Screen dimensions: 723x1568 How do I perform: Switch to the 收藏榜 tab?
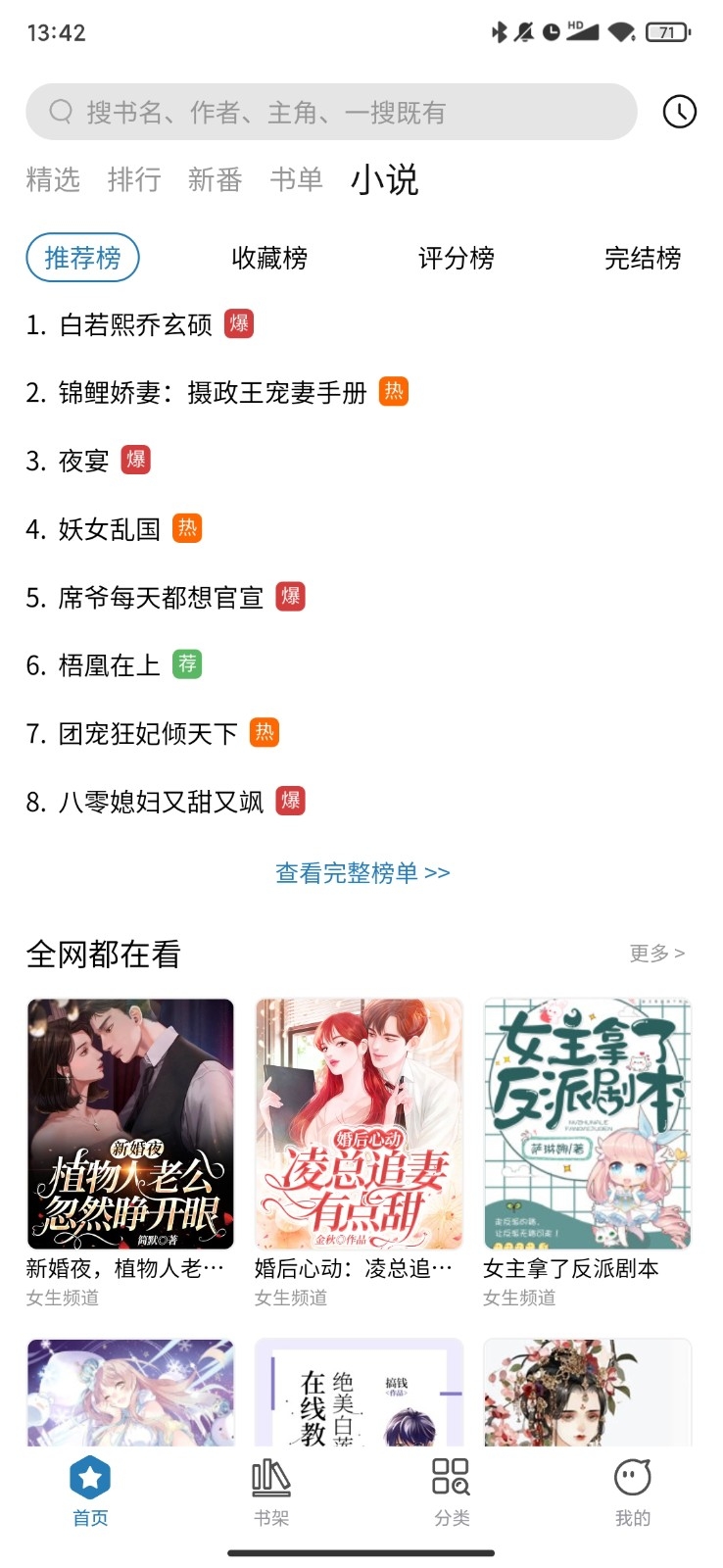266,258
